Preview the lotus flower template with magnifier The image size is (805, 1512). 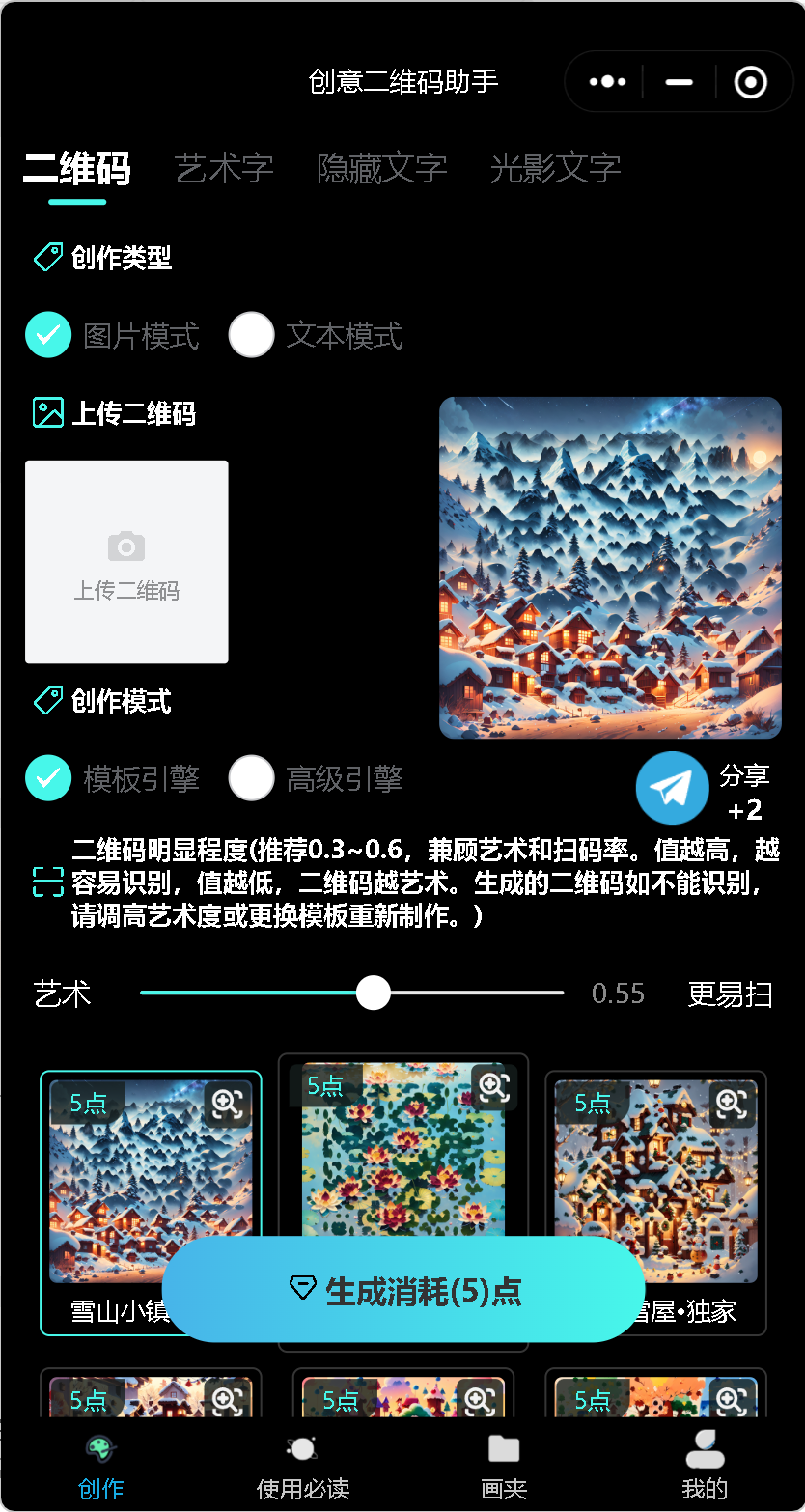pos(493,1086)
